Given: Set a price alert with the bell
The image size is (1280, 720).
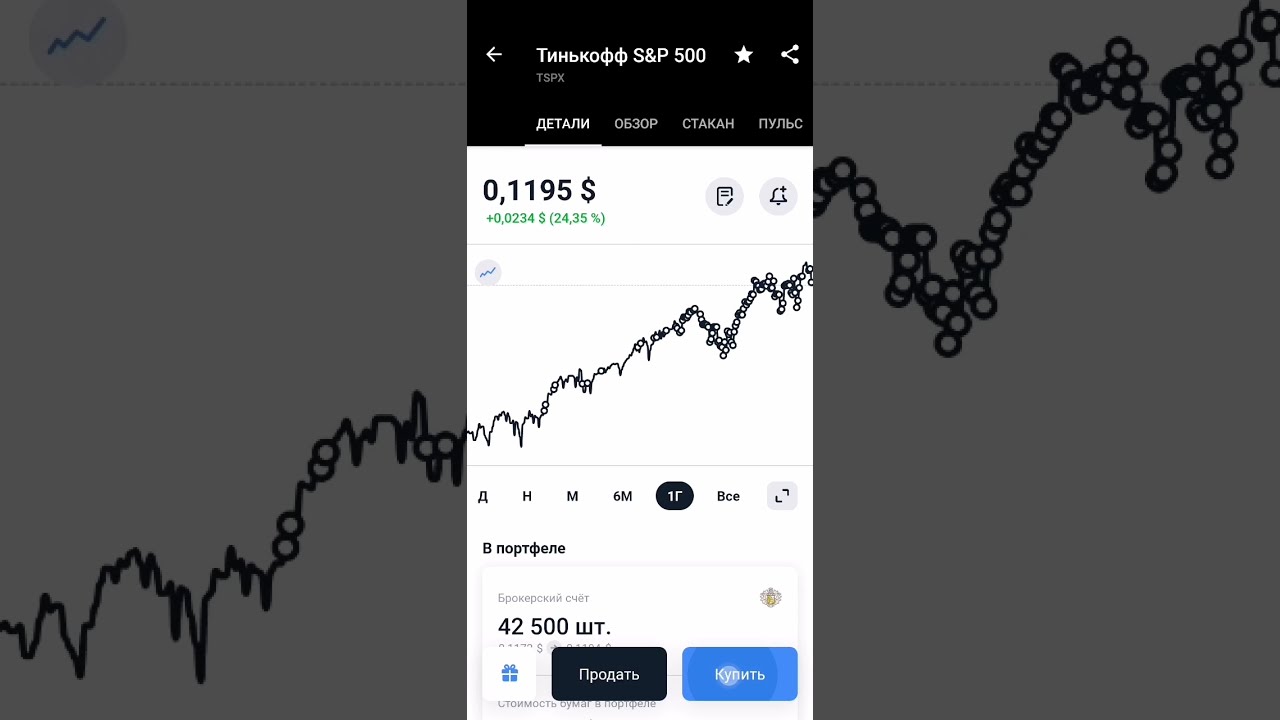Looking at the screenshot, I should pyautogui.click(x=778, y=196).
